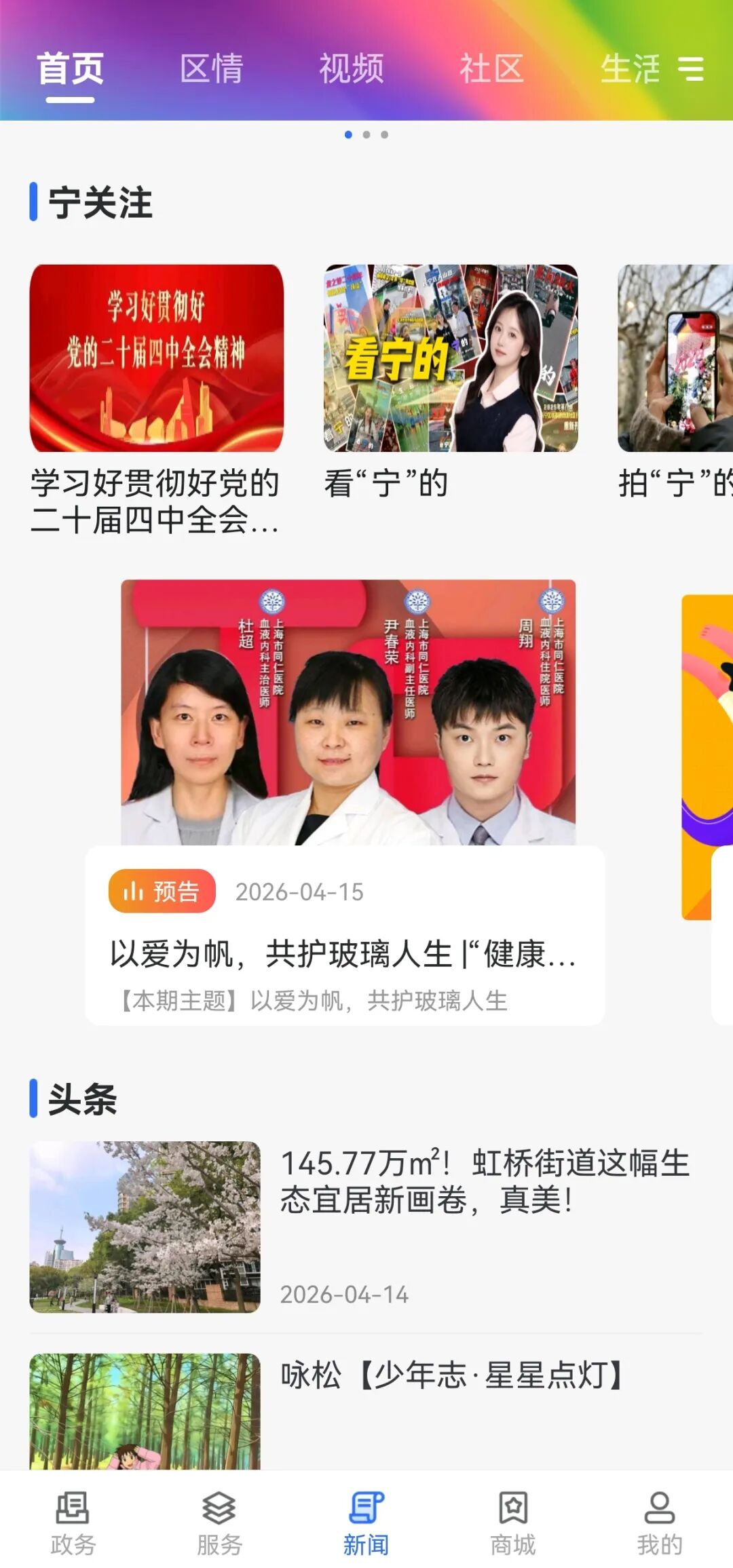Open the 商城 section
Image resolution: width=733 pixels, height=1568 pixels.
[513, 1523]
